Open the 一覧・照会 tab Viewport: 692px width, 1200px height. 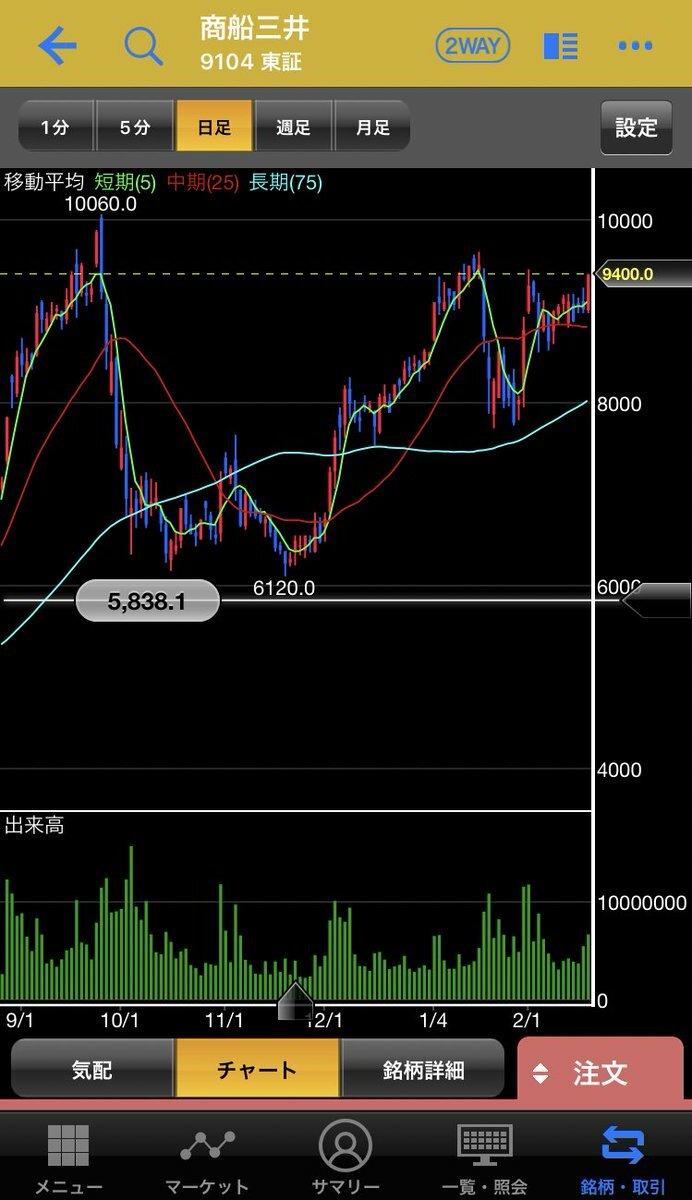[484, 1158]
